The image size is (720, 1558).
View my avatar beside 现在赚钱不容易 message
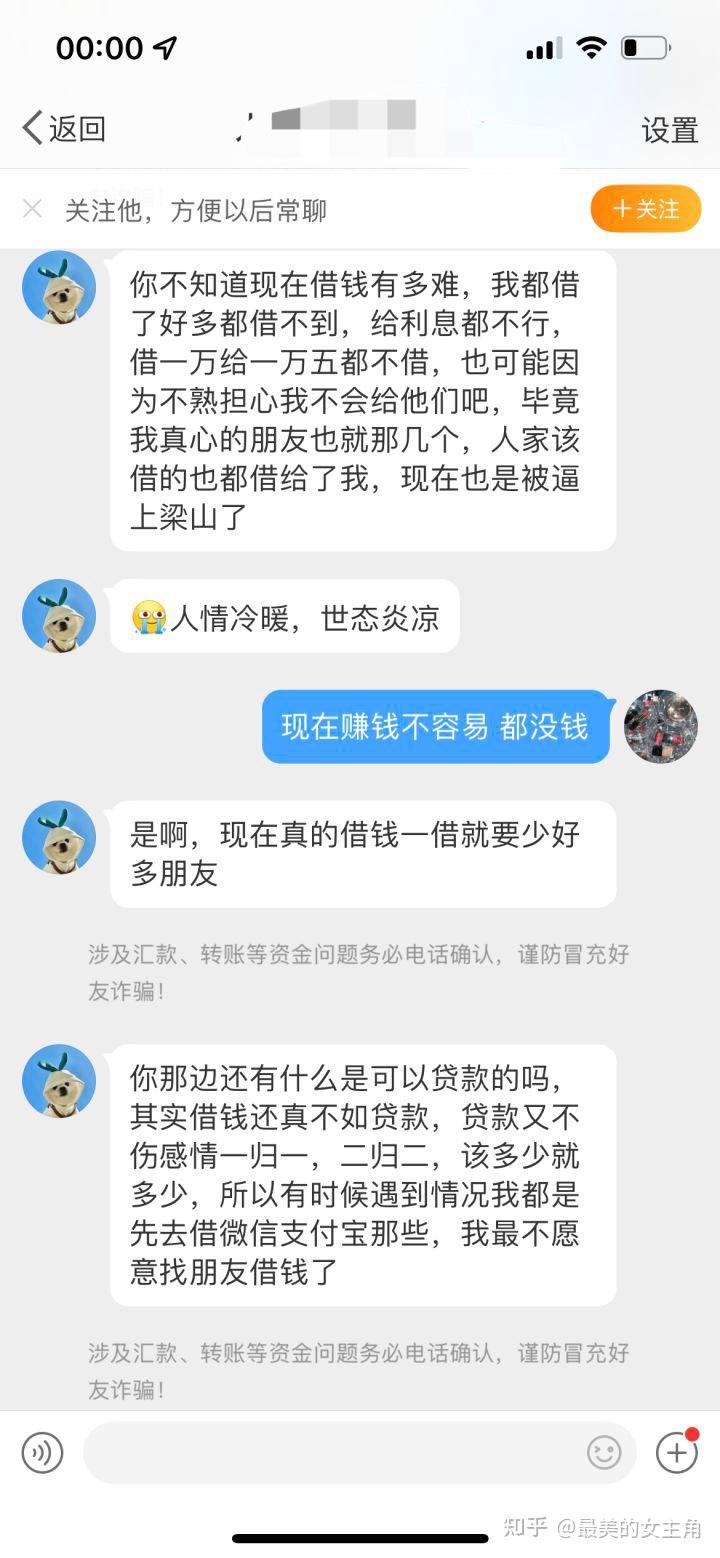661,726
